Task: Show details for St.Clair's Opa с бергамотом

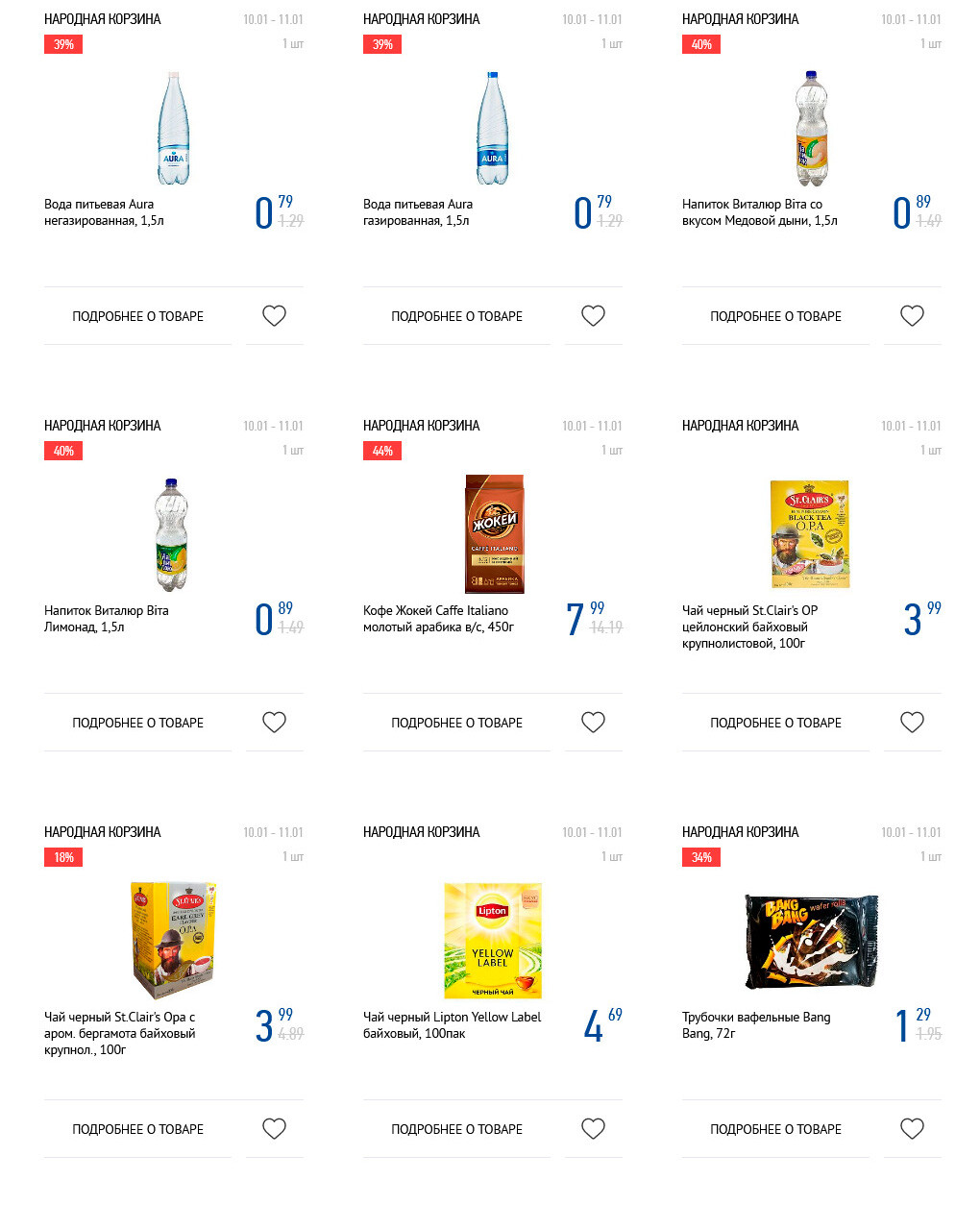Action: [137, 1129]
